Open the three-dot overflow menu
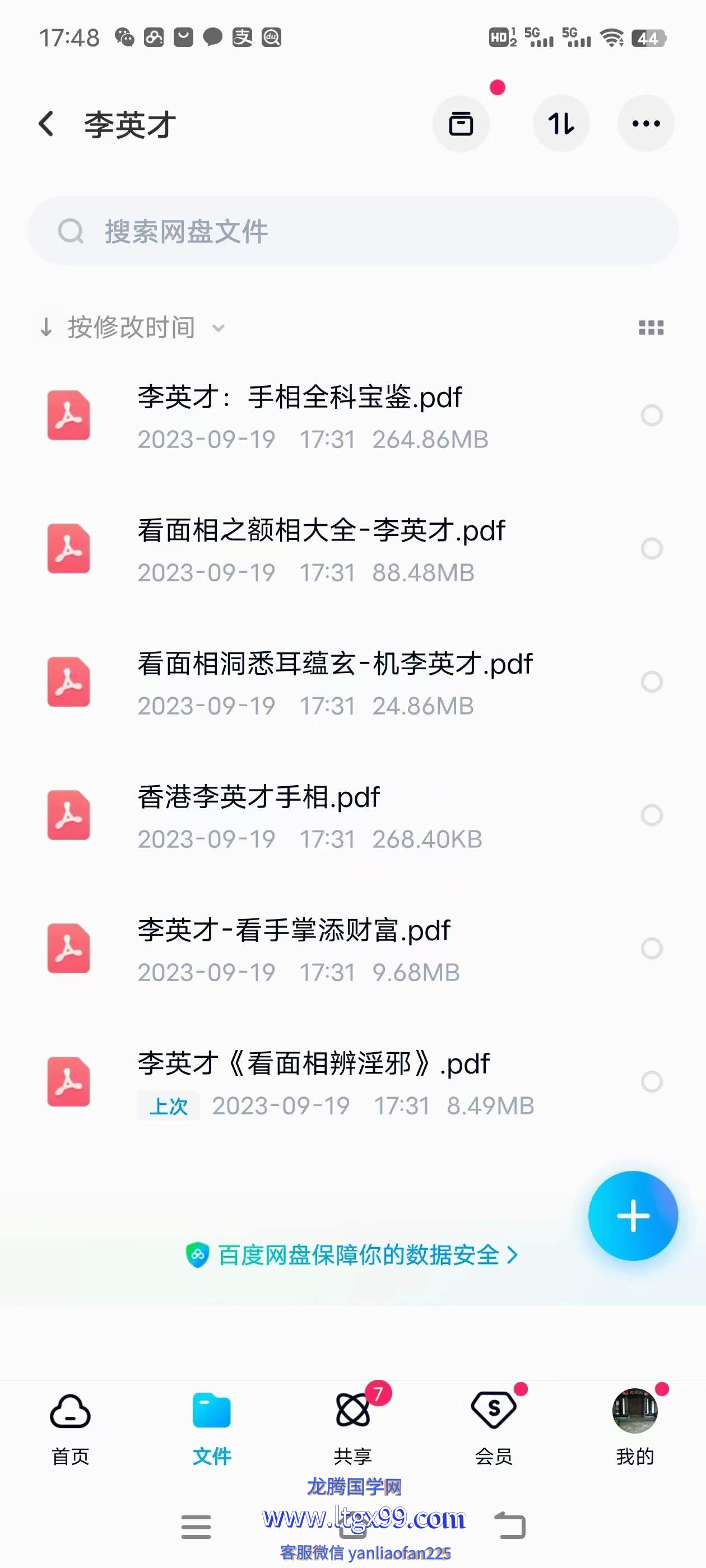706x1568 pixels. tap(645, 124)
